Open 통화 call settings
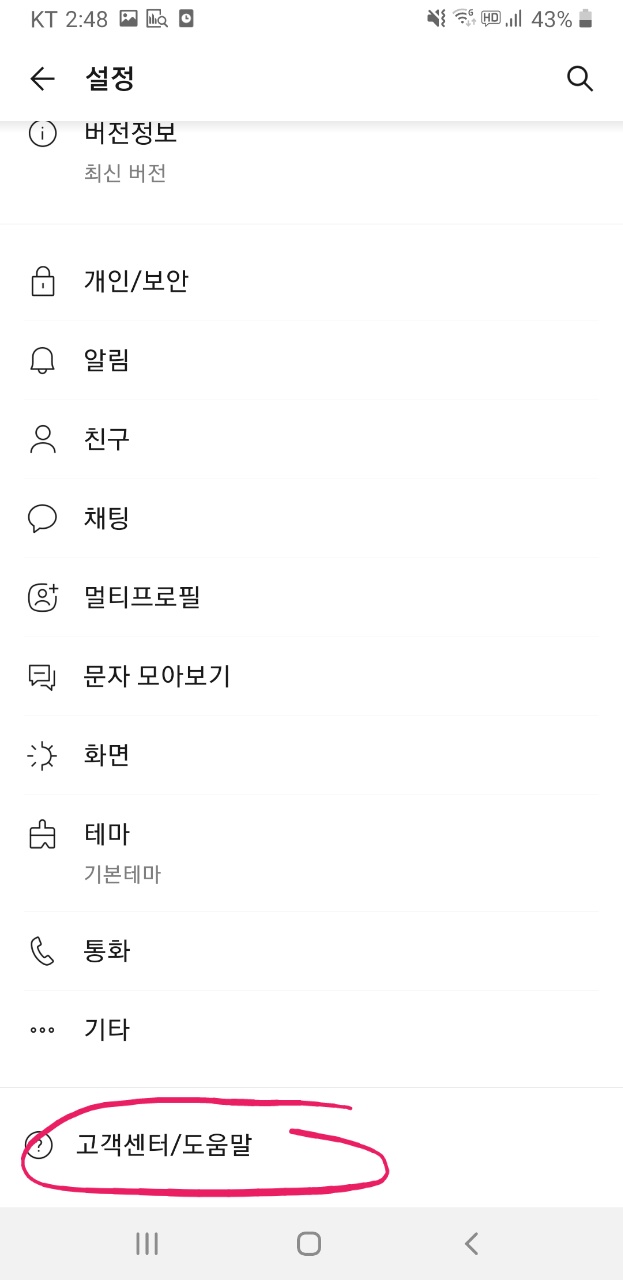Screen dimensions: 623x1280 click(x=311, y=951)
